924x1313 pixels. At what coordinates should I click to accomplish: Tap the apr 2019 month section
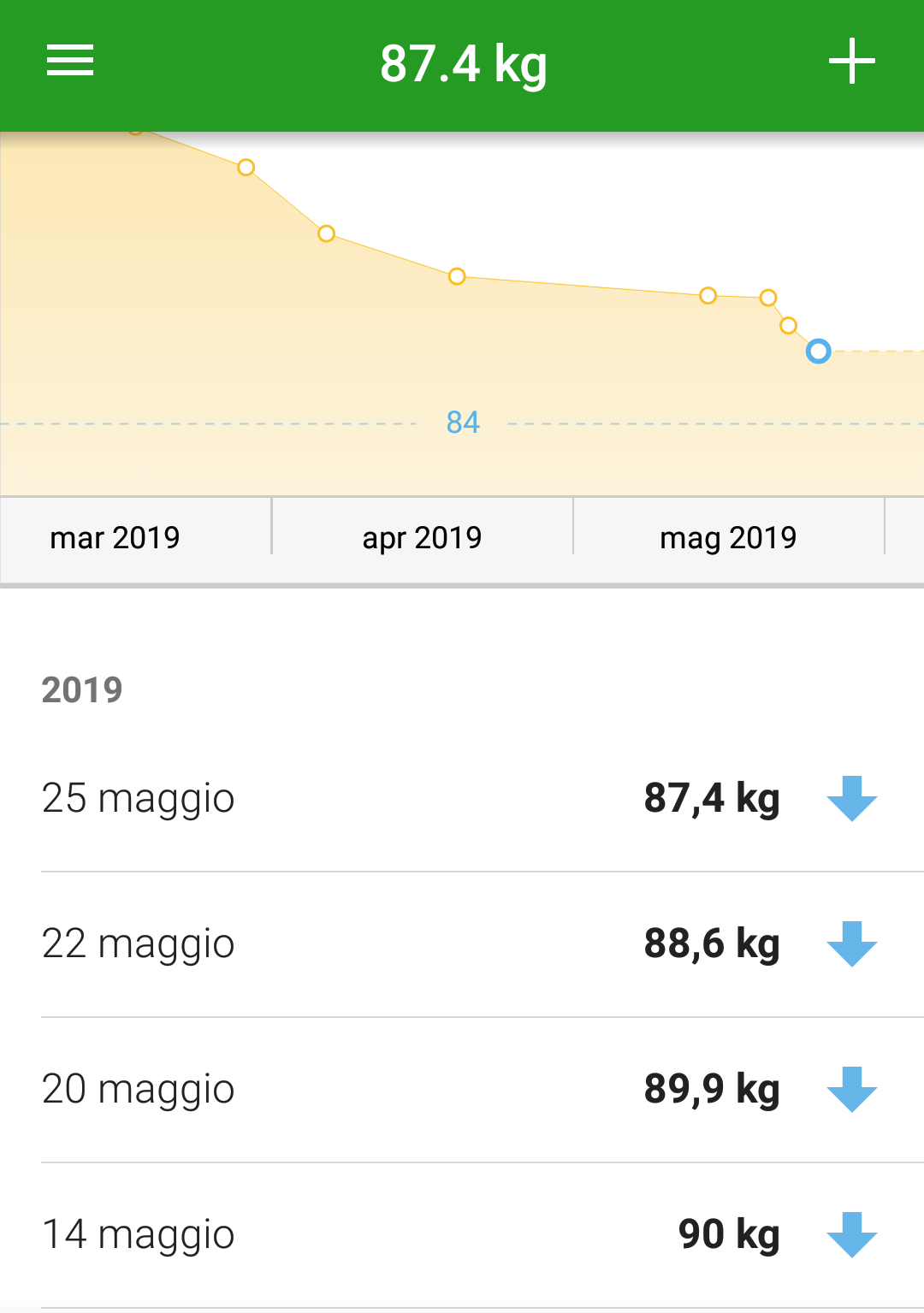pos(422,537)
